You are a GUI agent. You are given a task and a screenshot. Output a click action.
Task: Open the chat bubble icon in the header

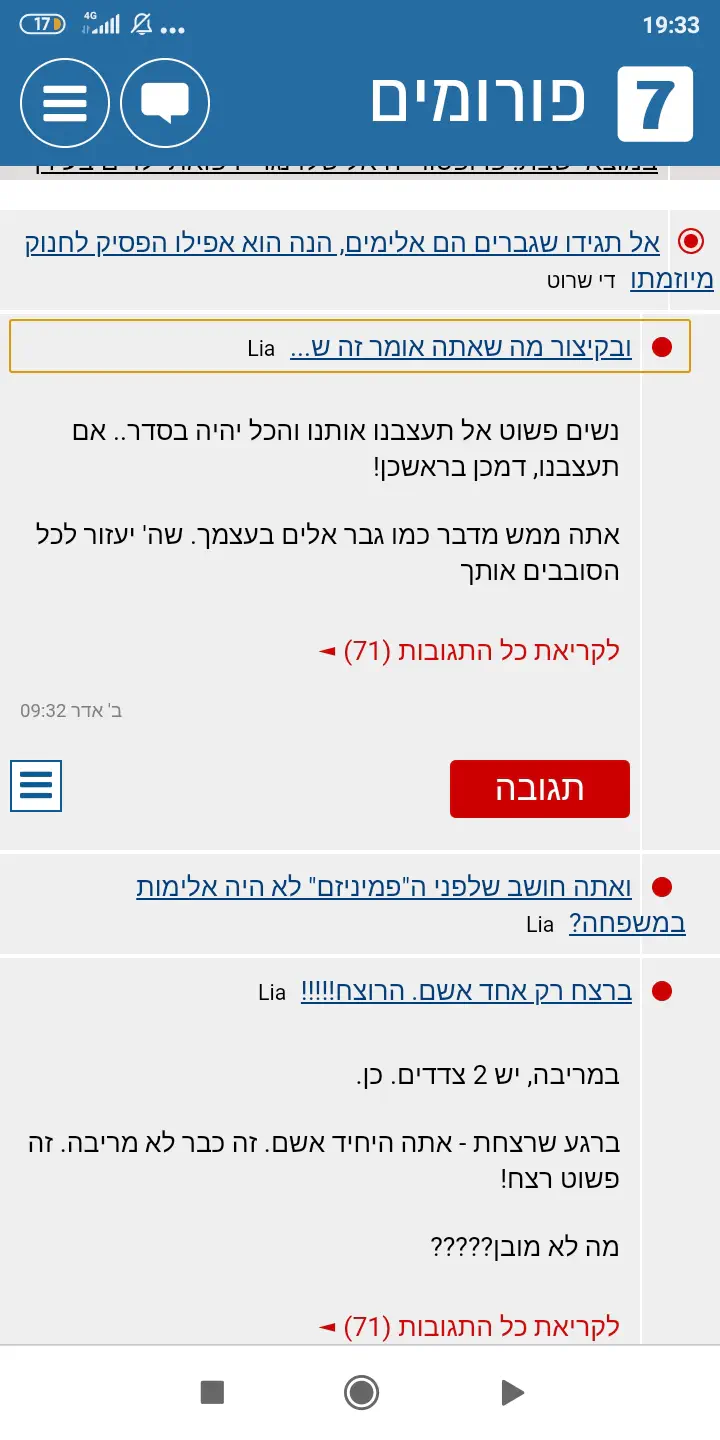[x=165, y=103]
